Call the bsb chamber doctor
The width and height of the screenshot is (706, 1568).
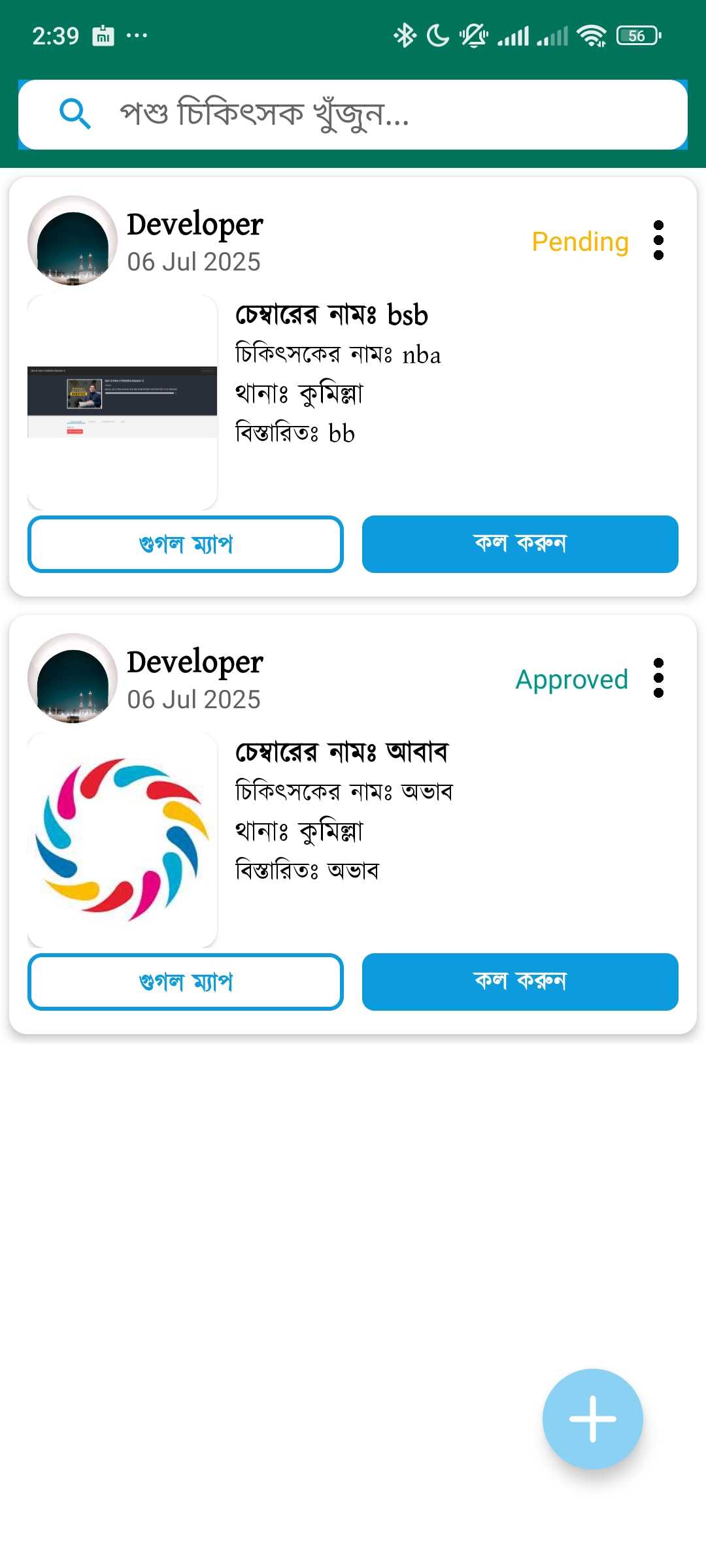(520, 544)
